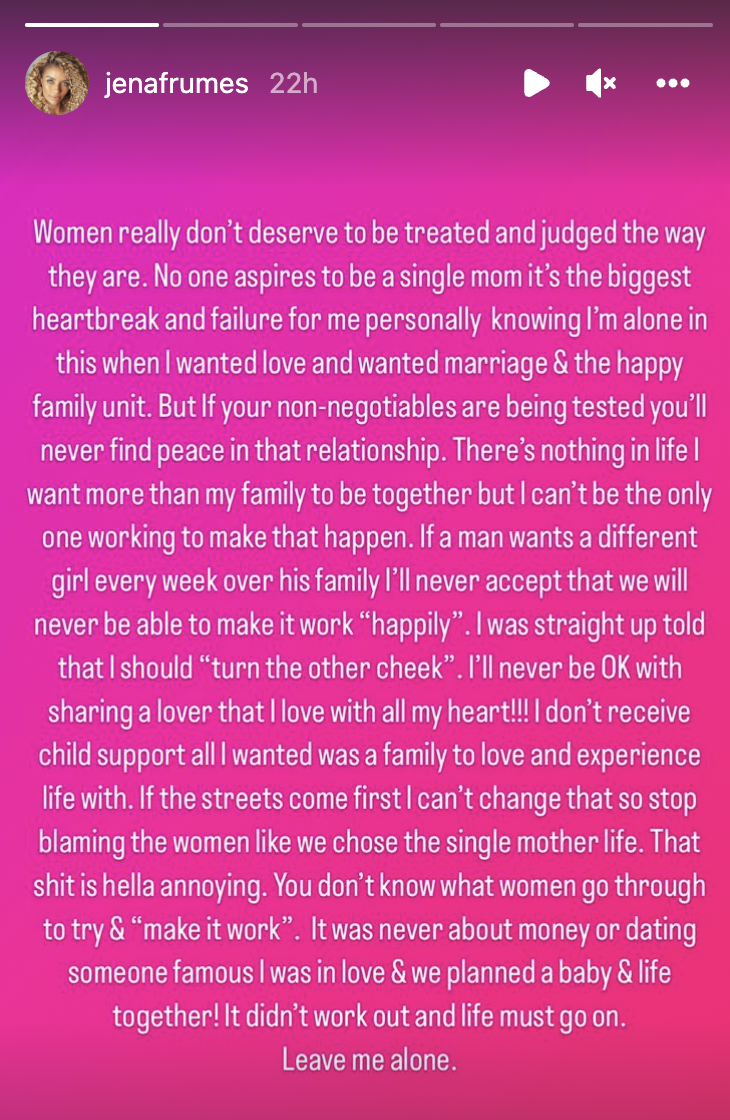Viewport: 730px width, 1120px height.
Task: Resume story playback
Action: coord(536,84)
